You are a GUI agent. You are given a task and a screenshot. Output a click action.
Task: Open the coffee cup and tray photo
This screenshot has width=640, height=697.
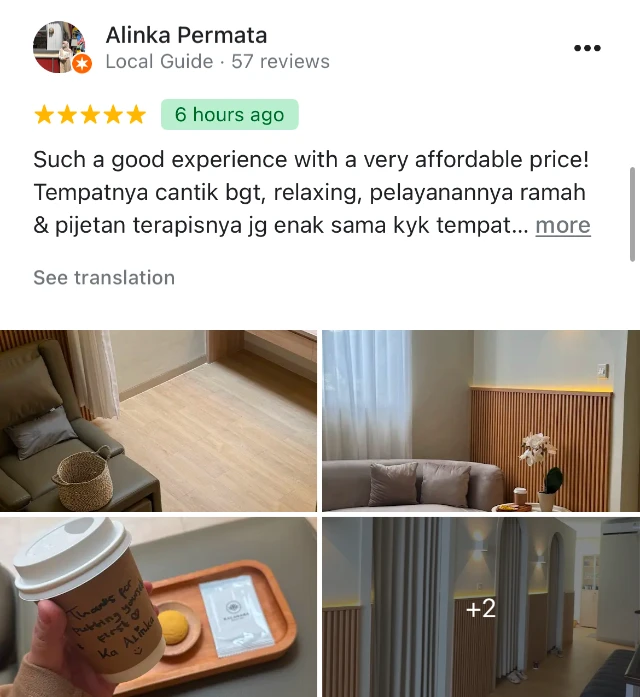pos(158,606)
